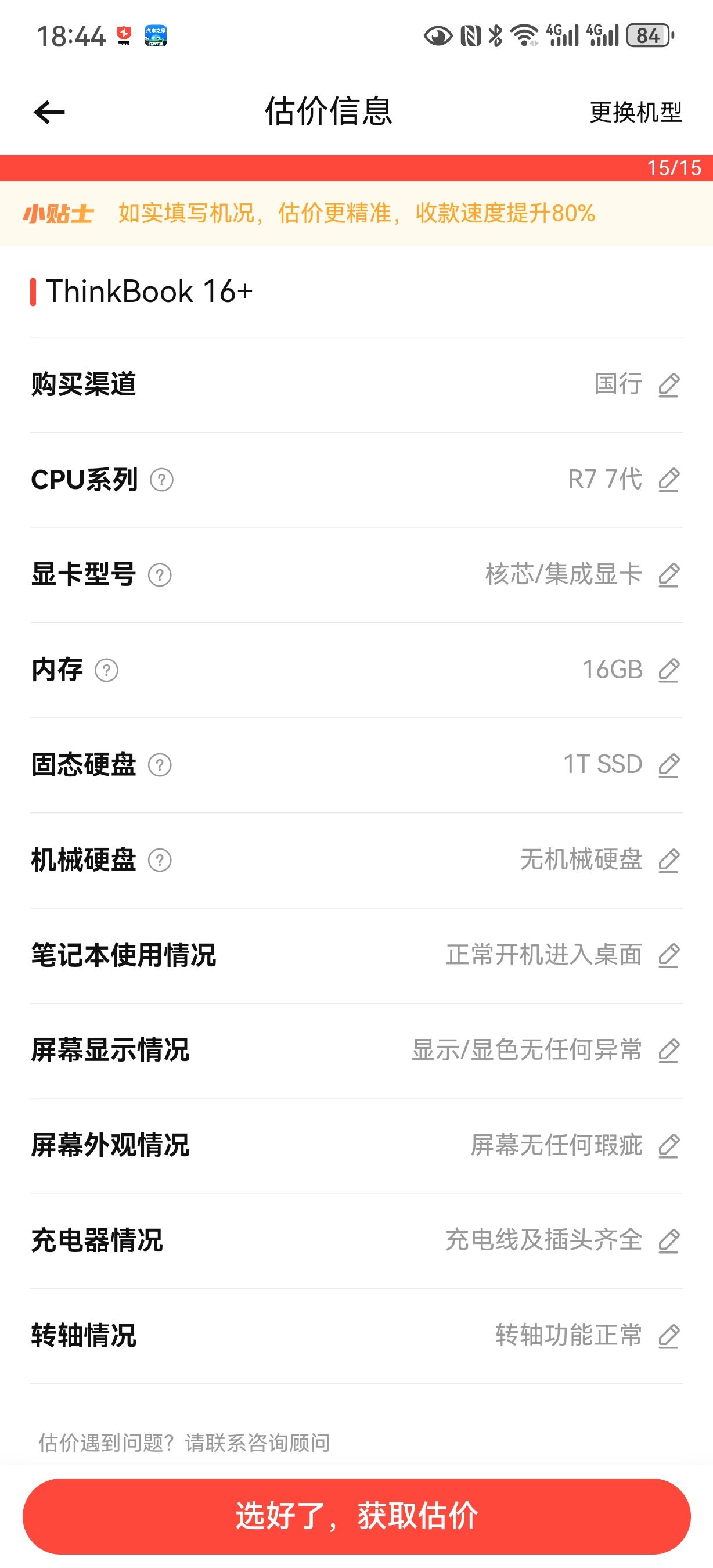Edit the 充电器情况 answer

click(669, 1240)
